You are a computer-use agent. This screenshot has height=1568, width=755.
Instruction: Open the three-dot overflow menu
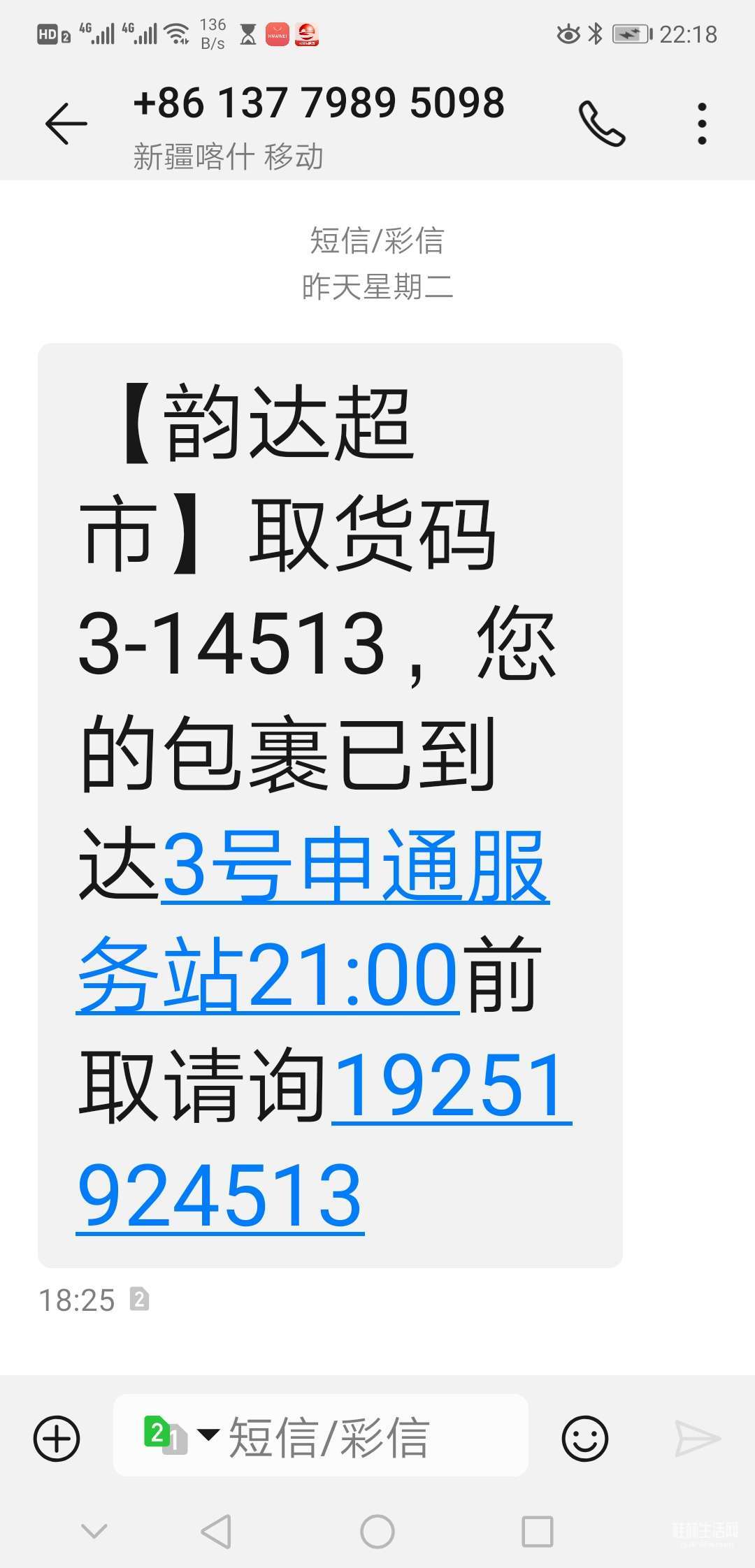(x=702, y=124)
